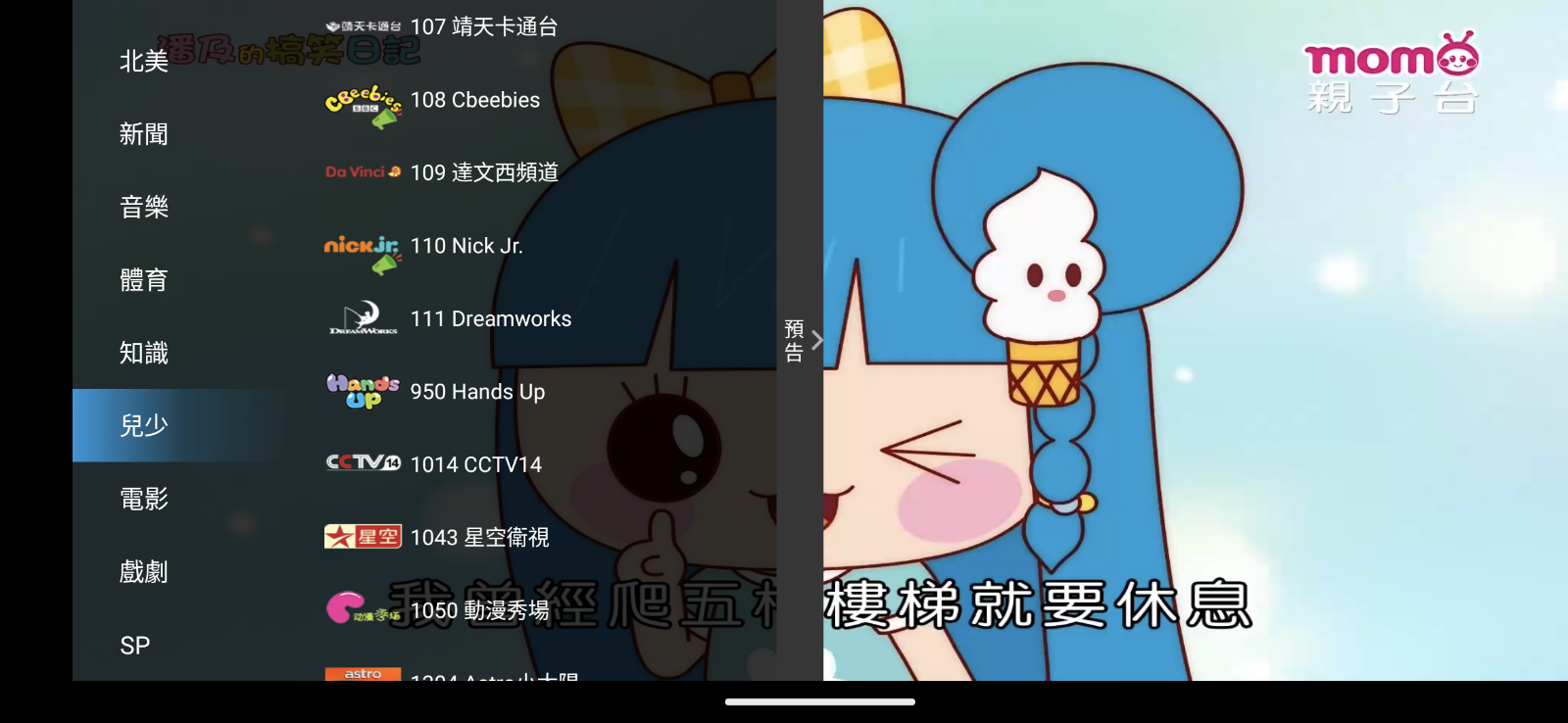The height and width of the screenshot is (723, 1568).
Task: Play channel 1043 星空衛視
Action: point(479,538)
